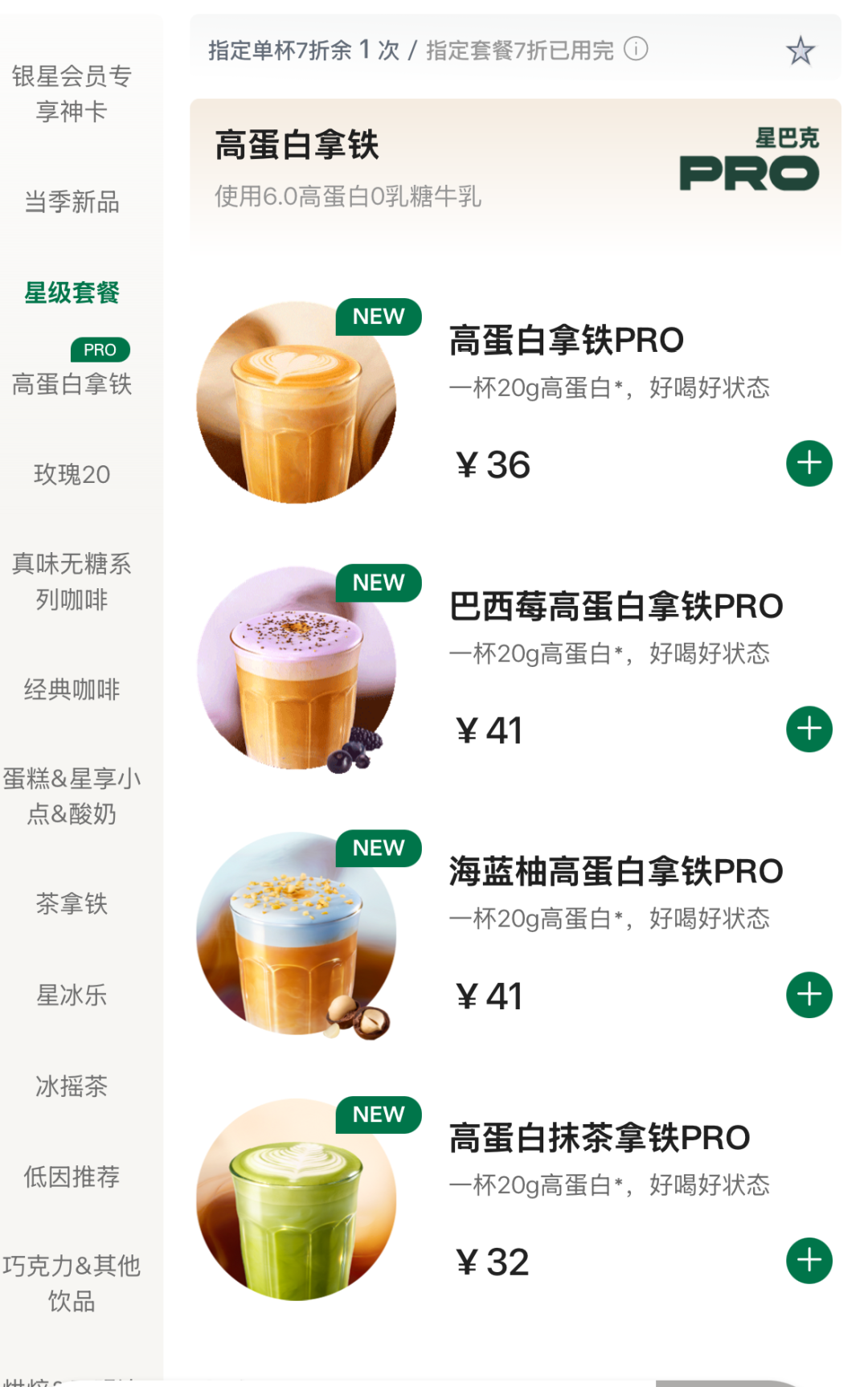This screenshot has height=1387, width=868.
Task: Show the 真味无糖系列咖啡 category
Action: pyautogui.click(x=72, y=582)
